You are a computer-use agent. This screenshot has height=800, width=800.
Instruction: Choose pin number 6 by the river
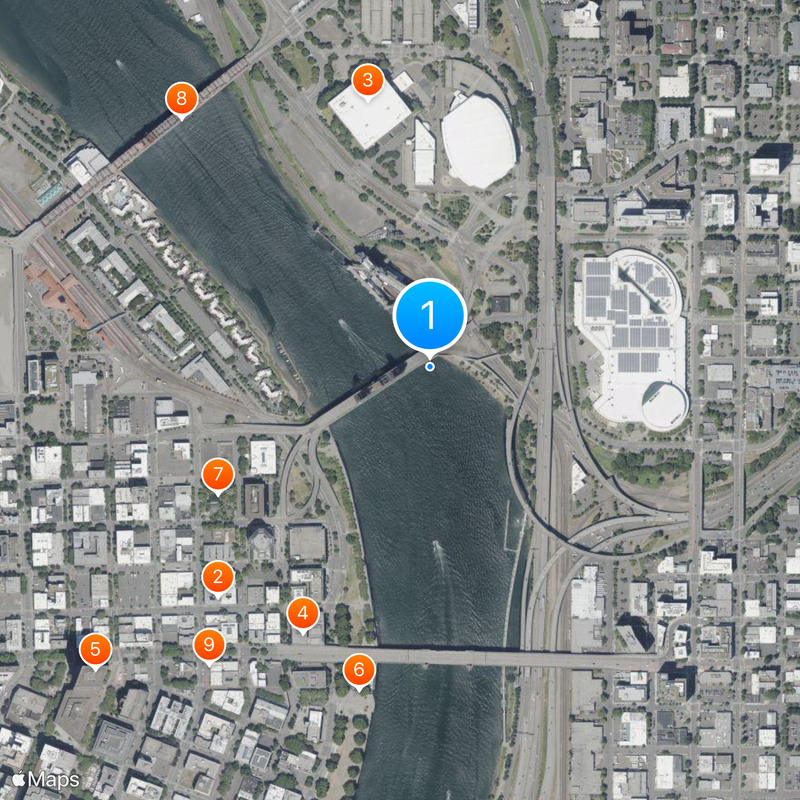[x=359, y=669]
